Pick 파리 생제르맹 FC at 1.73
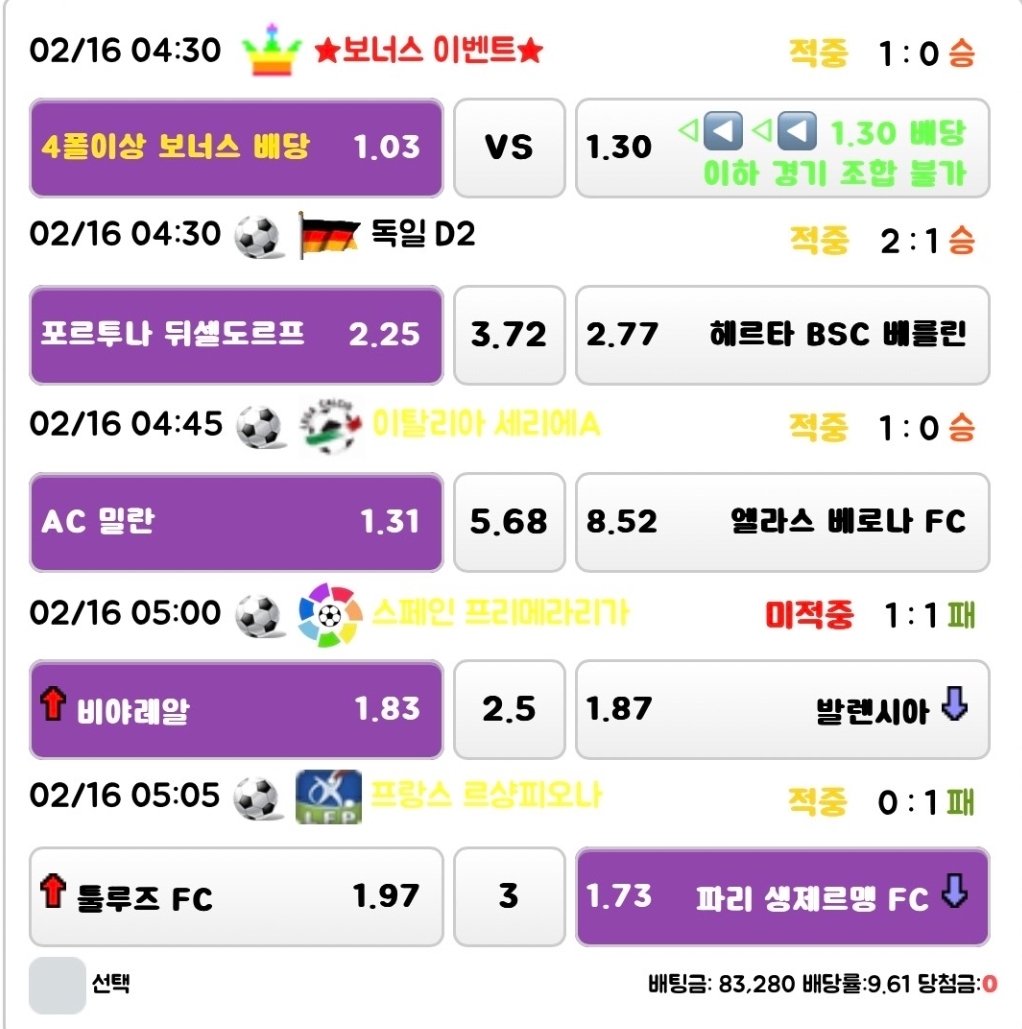This screenshot has height=1029, width=1022. (782, 897)
